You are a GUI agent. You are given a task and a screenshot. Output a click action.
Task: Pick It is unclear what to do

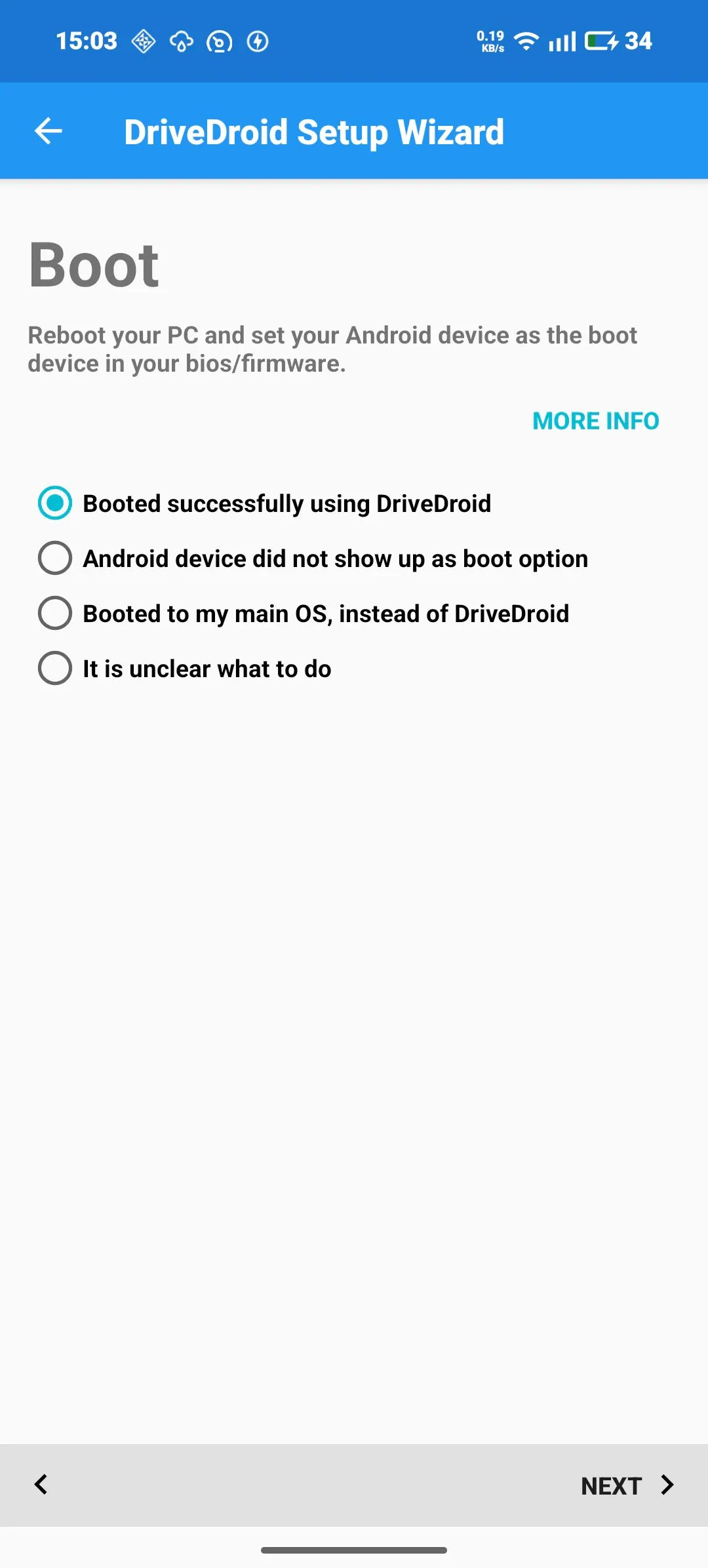click(55, 669)
